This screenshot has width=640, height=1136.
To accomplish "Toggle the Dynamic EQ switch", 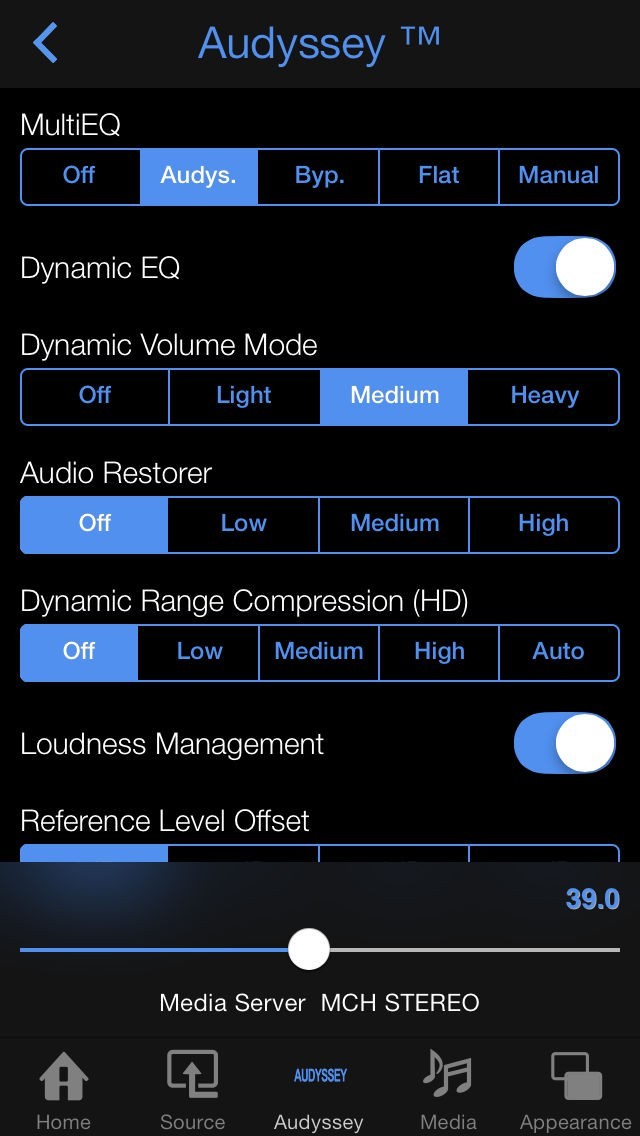I will coord(564,268).
